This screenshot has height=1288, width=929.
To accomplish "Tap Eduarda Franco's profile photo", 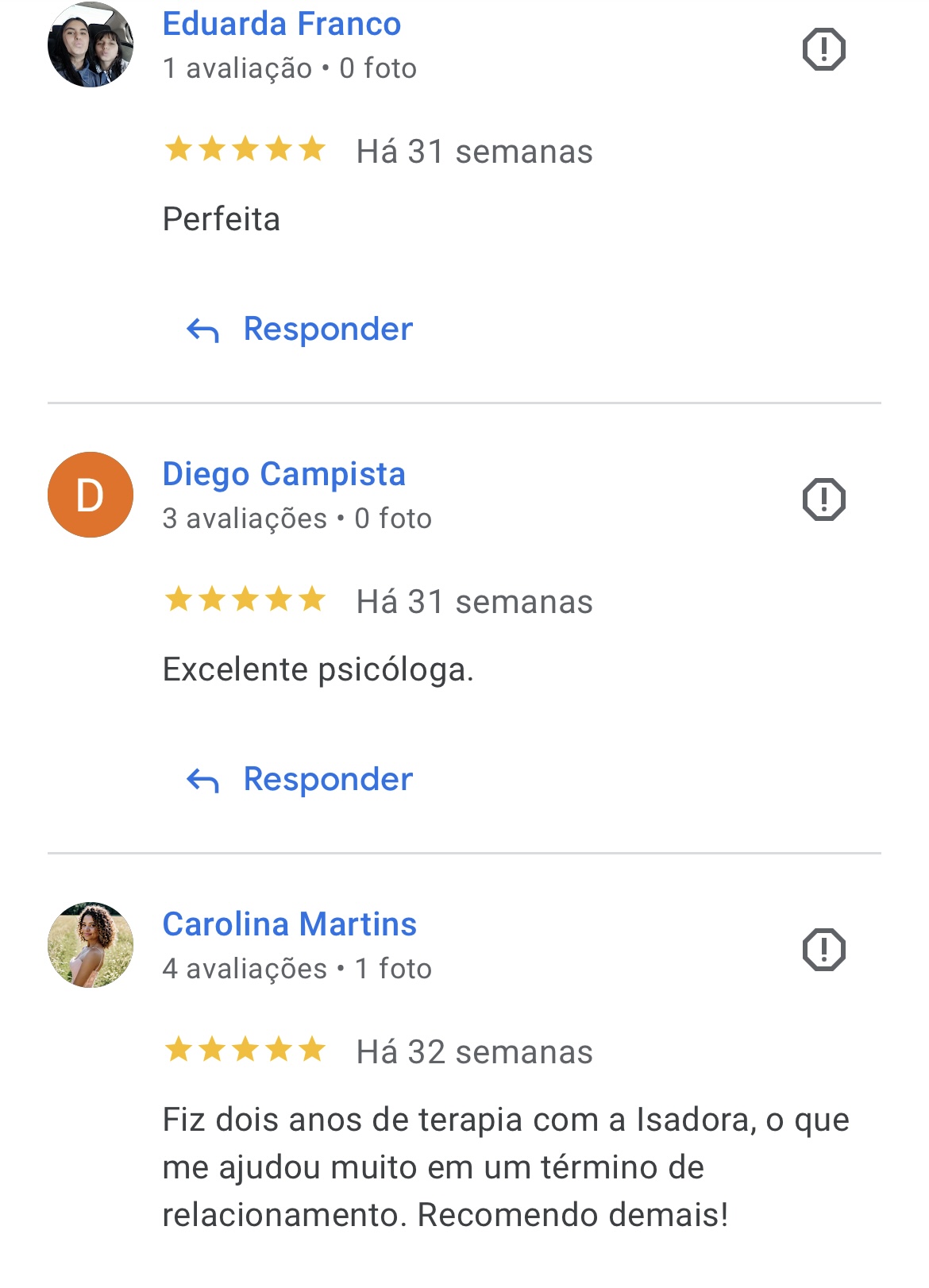I will coord(91,45).
